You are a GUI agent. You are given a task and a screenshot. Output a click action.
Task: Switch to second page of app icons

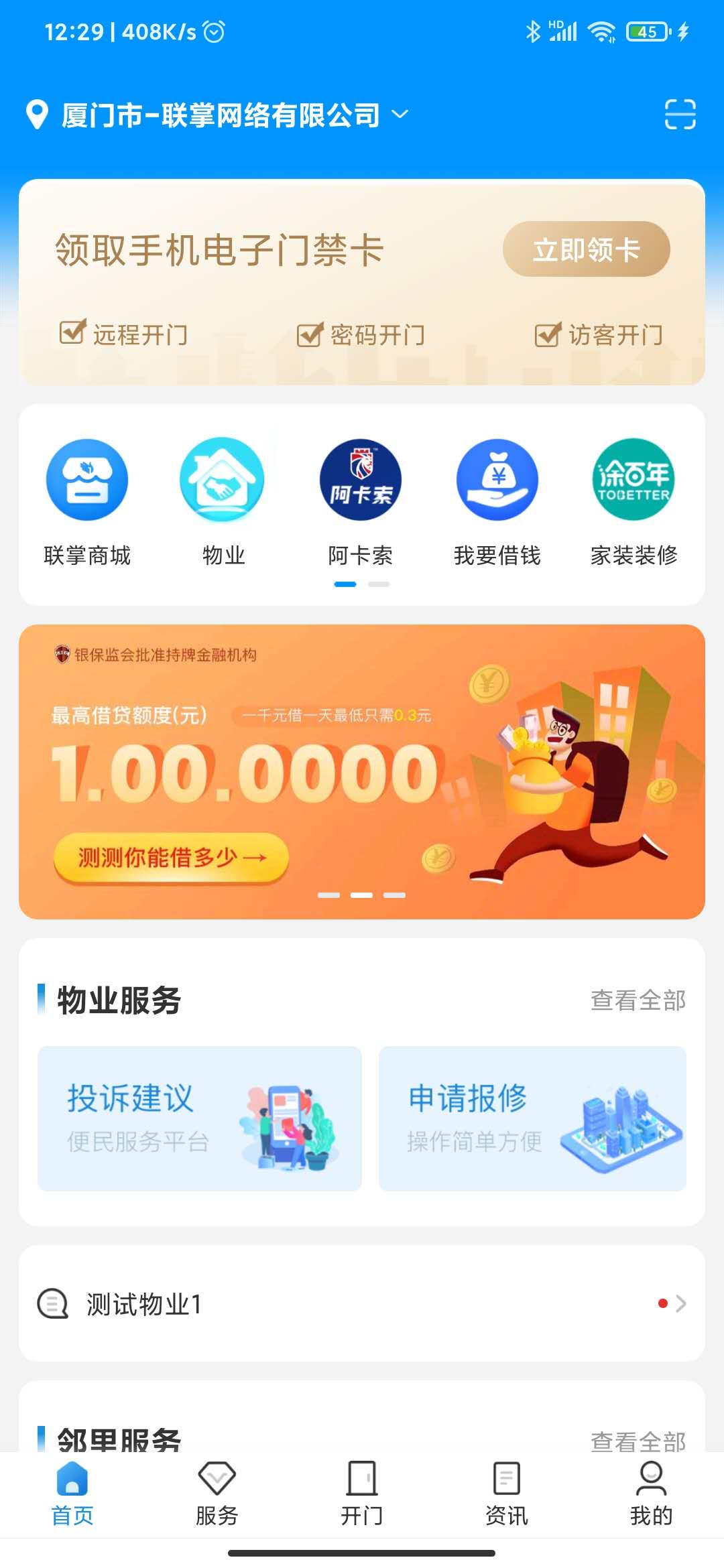tap(377, 584)
